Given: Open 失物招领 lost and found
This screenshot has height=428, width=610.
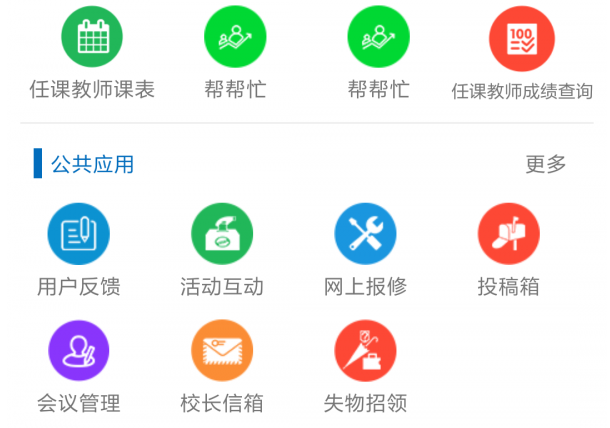Looking at the screenshot, I should (365, 351).
